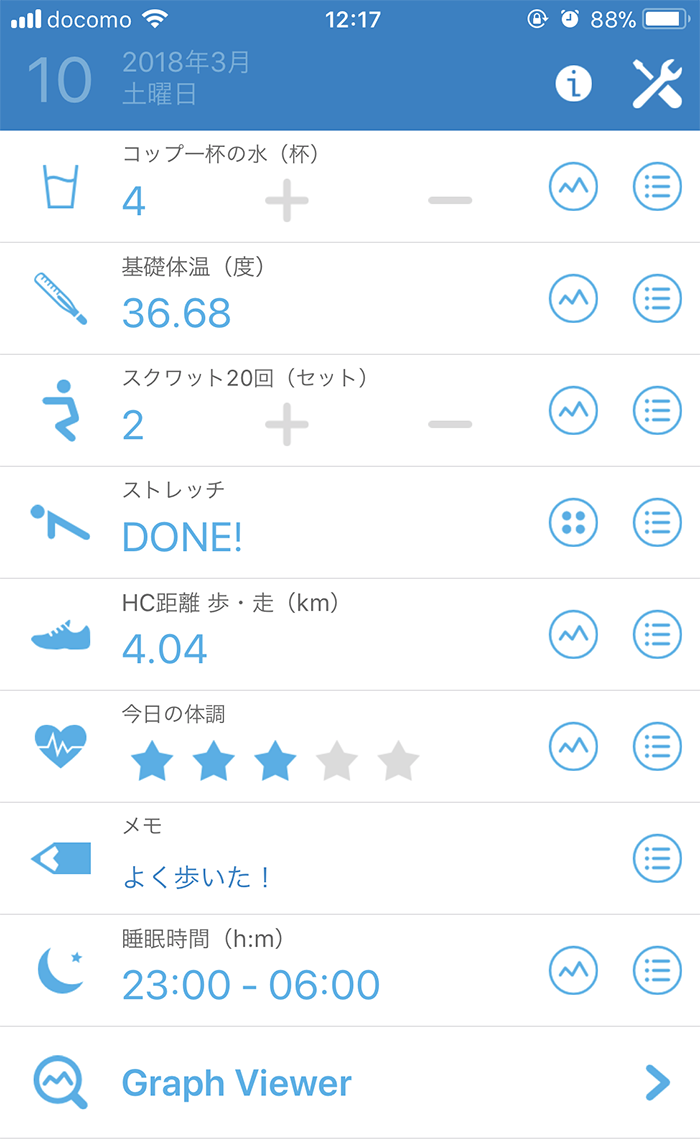This screenshot has height=1145, width=700.
Task: Decrease the コップ一杯の水 count
Action: pyautogui.click(x=450, y=200)
